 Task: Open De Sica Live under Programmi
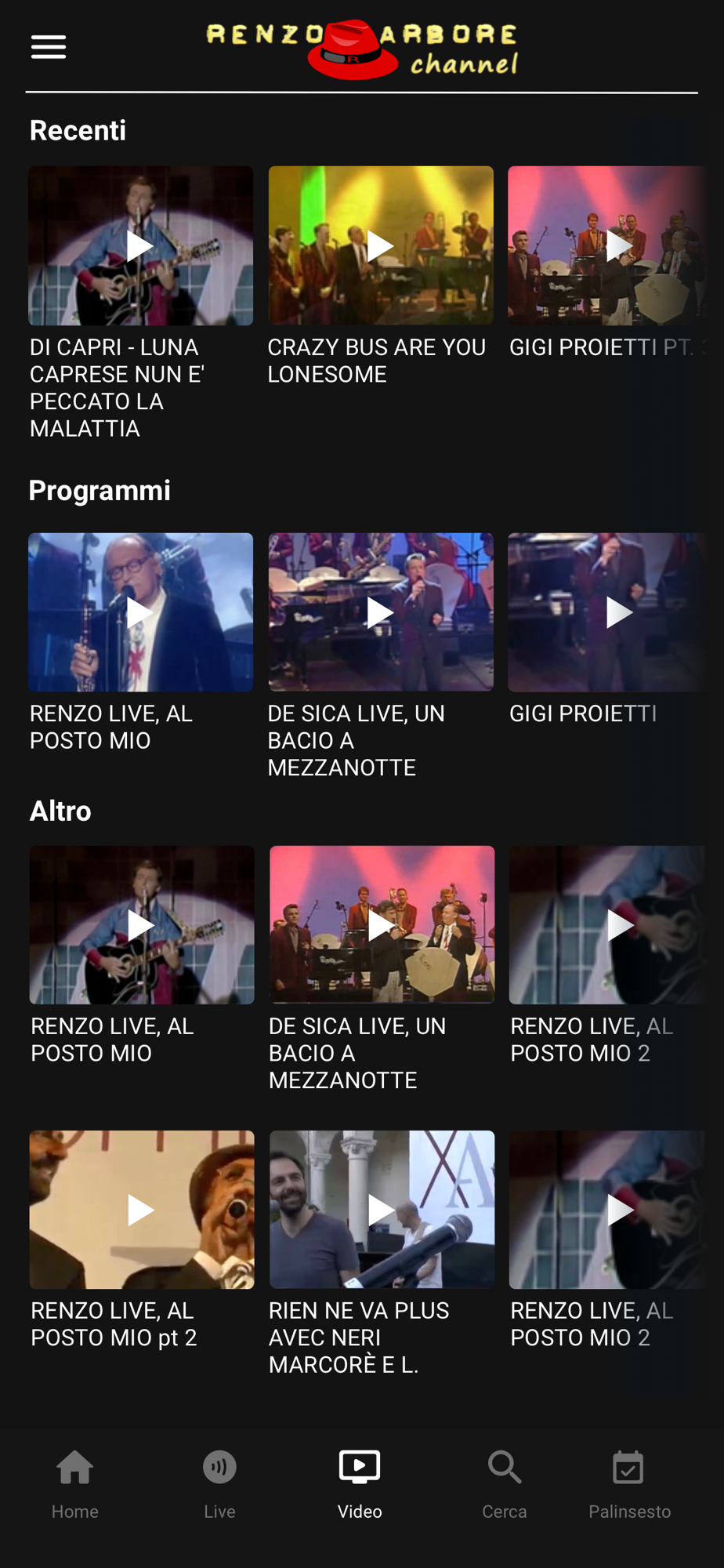[381, 612]
